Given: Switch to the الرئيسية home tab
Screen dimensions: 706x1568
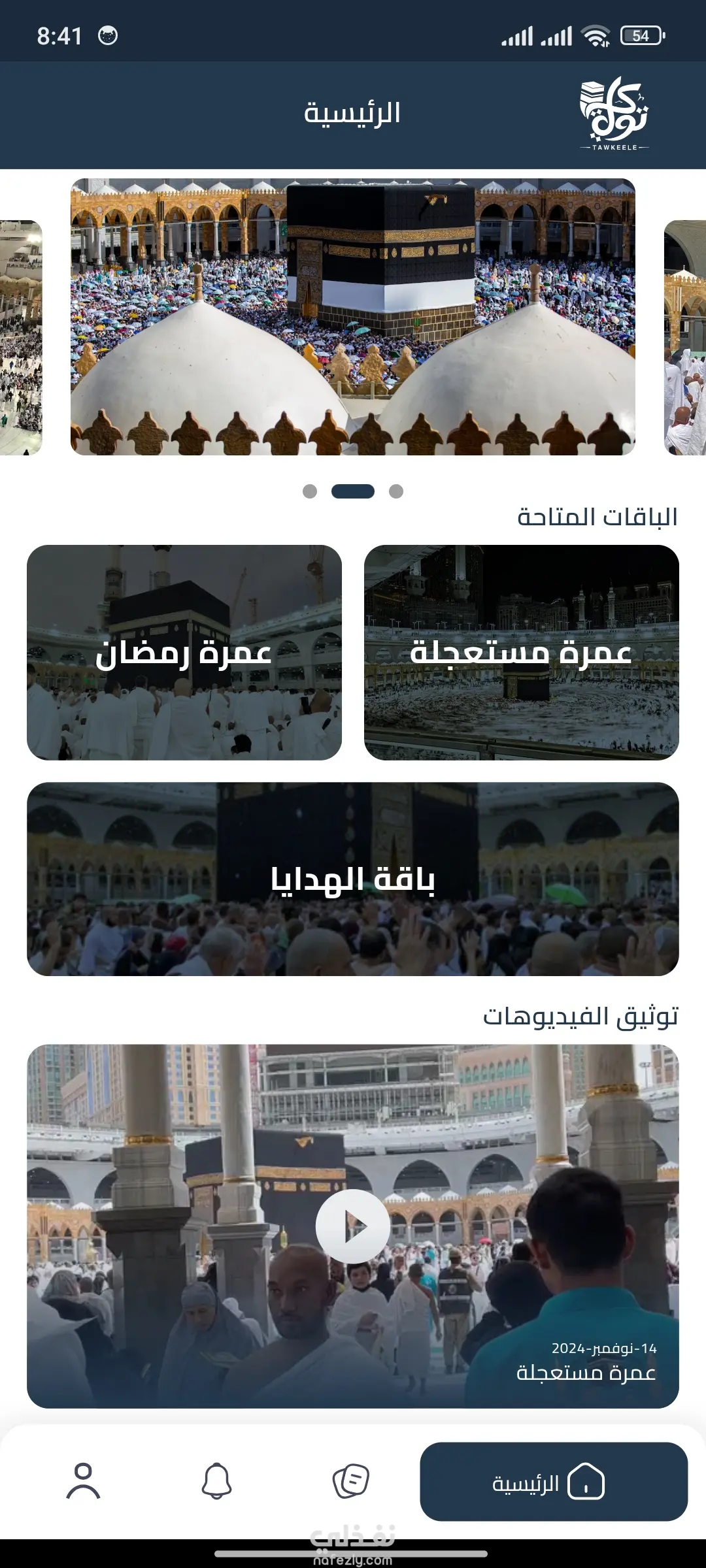Looking at the screenshot, I should pyautogui.click(x=553, y=1482).
